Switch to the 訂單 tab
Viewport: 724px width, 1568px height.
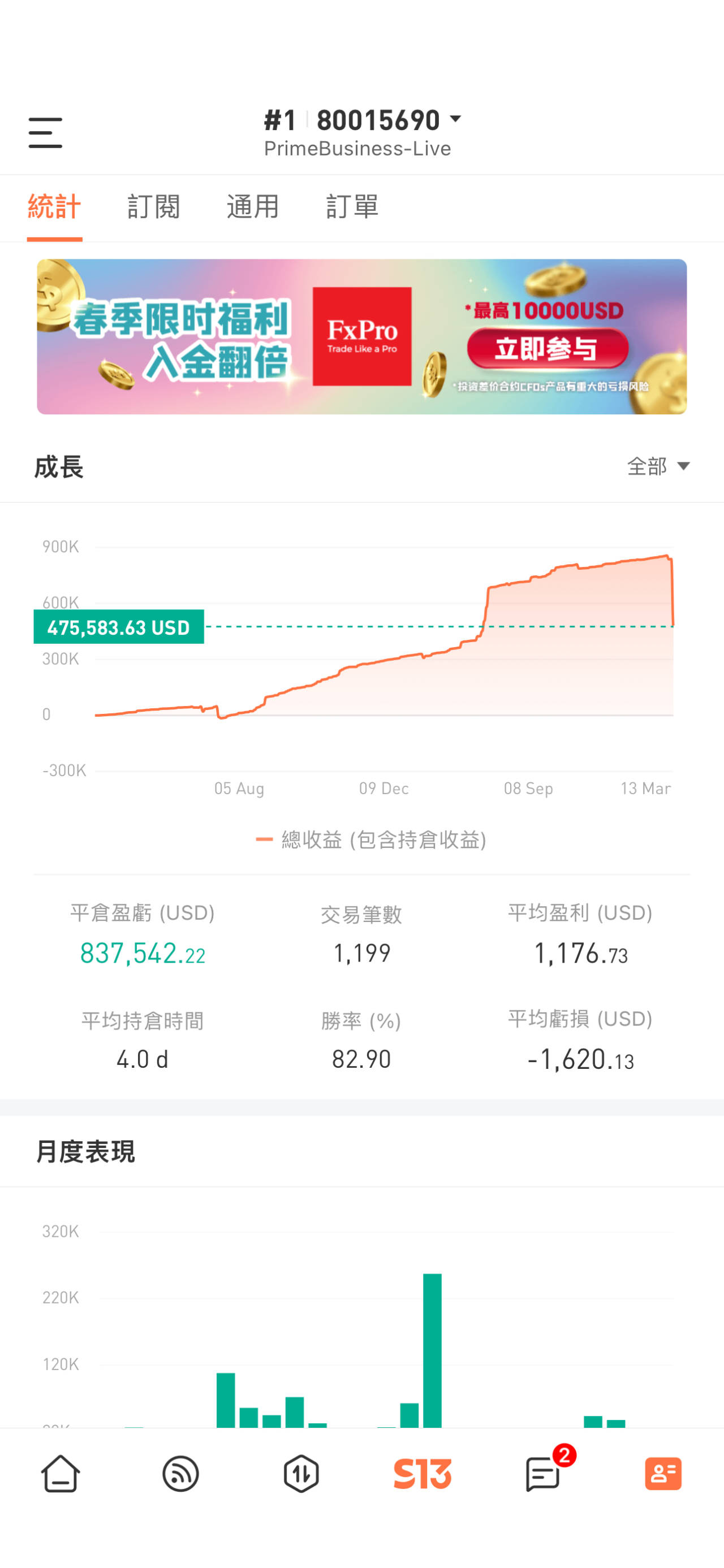click(x=352, y=207)
